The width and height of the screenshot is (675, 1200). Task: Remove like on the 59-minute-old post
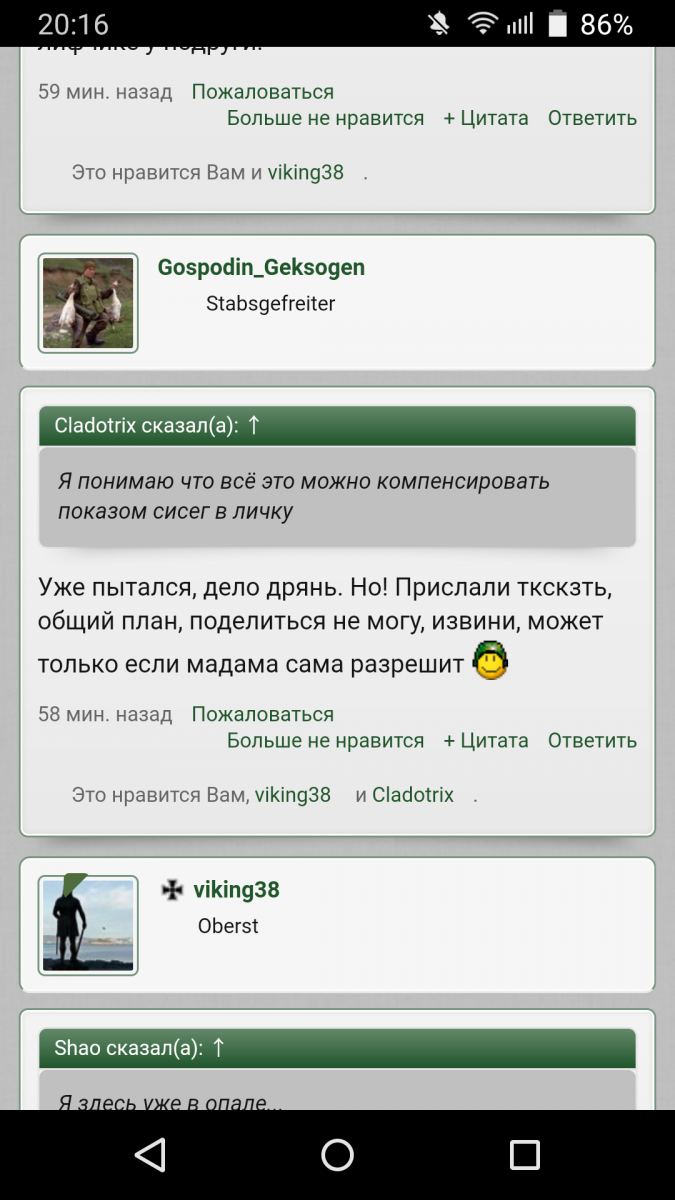coord(325,118)
